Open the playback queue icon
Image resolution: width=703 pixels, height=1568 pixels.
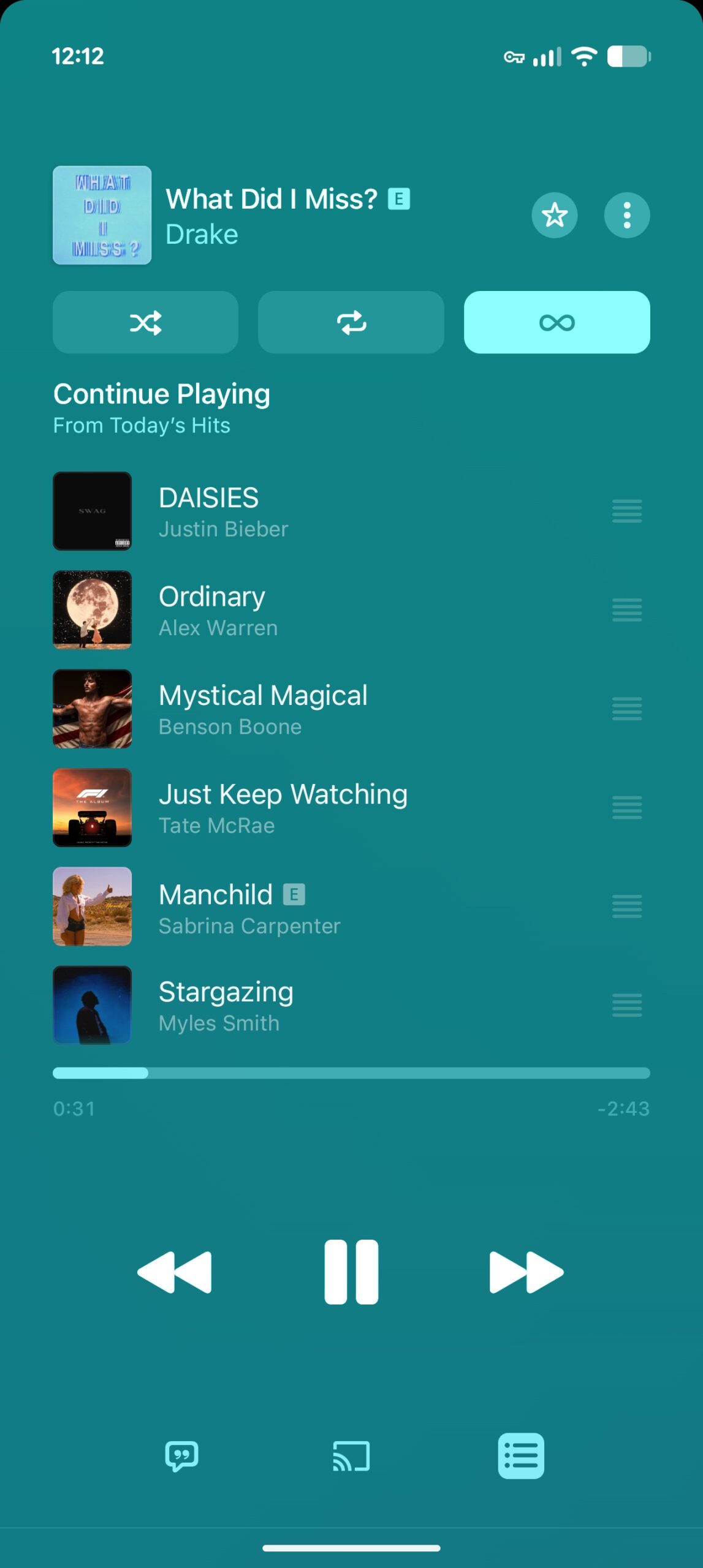tap(520, 1458)
